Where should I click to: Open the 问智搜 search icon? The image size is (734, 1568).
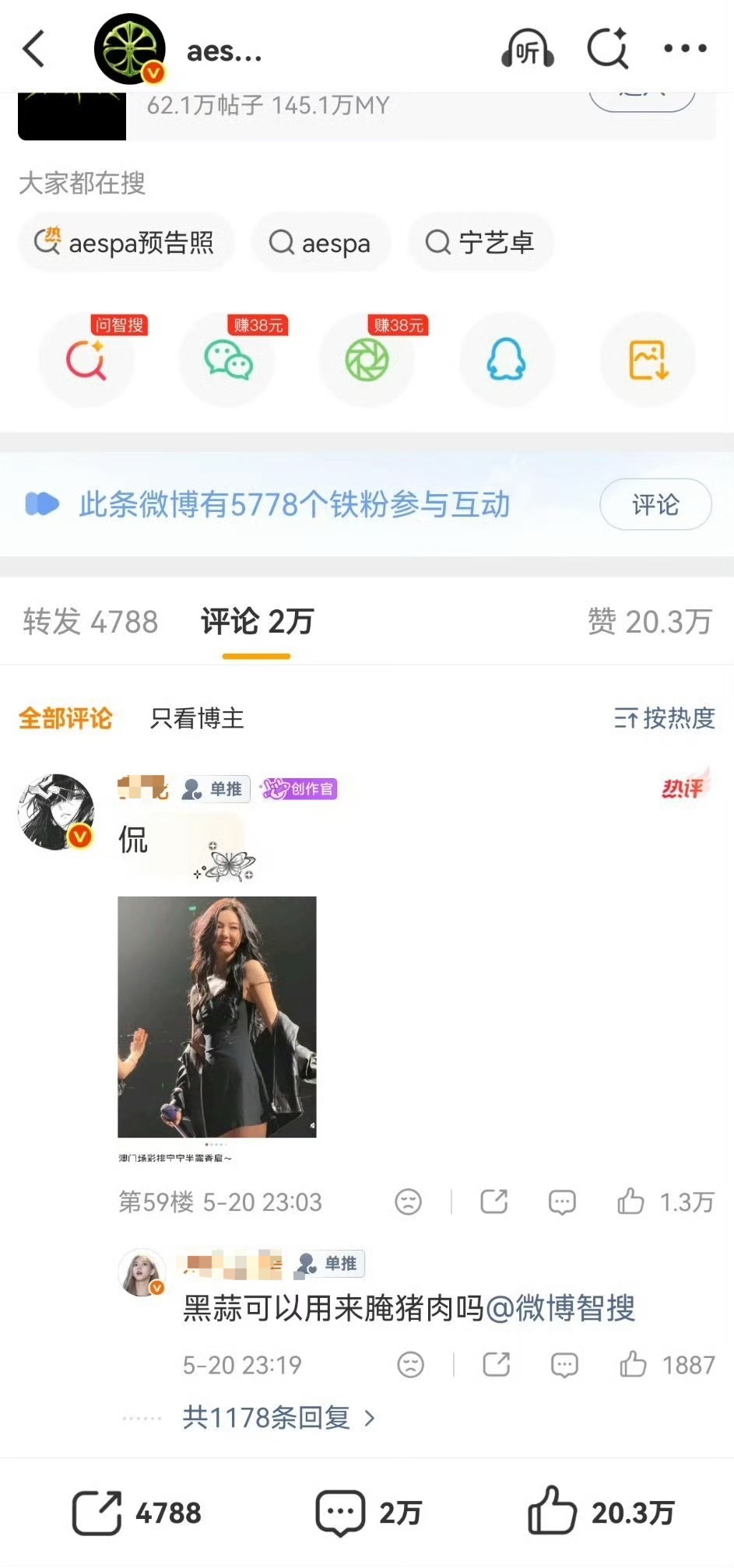86,360
